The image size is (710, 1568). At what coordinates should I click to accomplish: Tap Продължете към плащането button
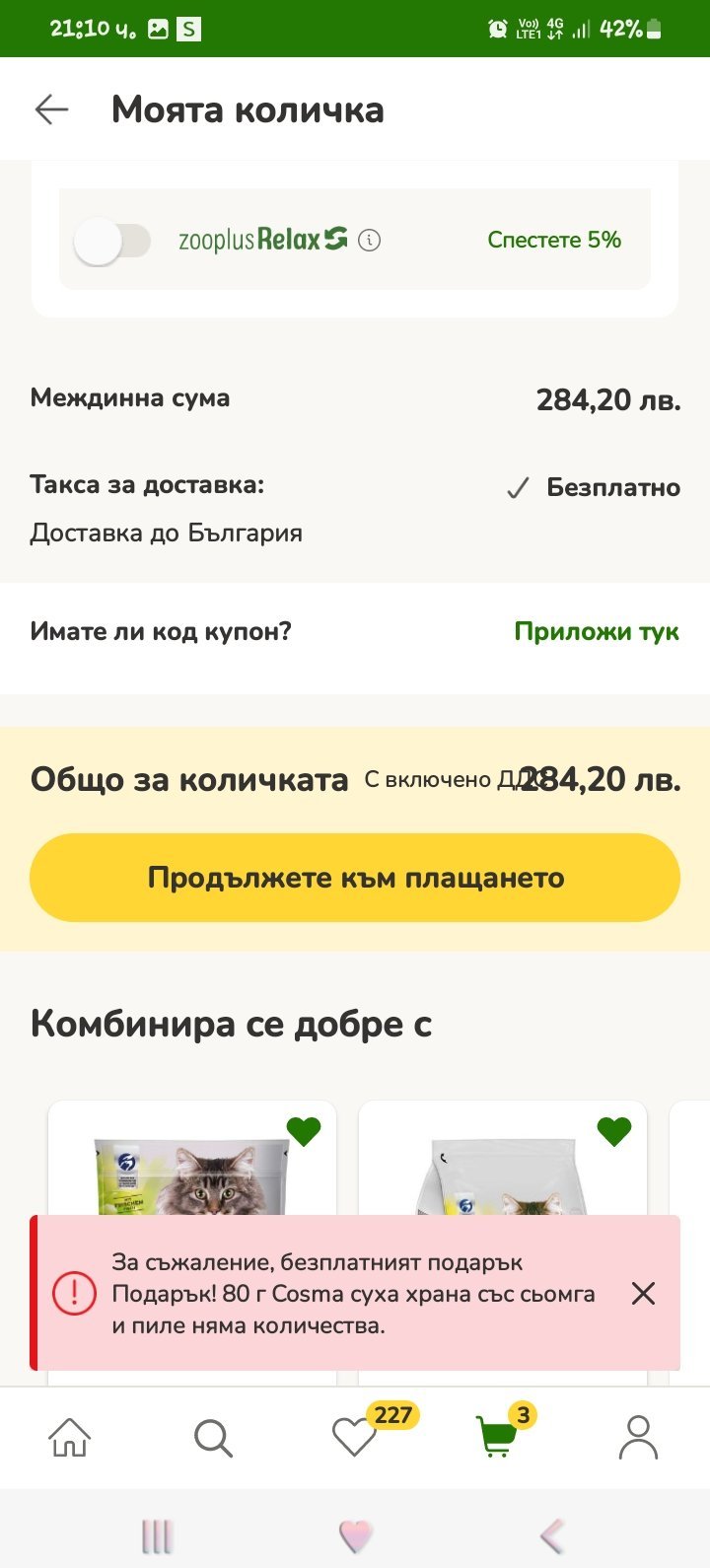[355, 878]
